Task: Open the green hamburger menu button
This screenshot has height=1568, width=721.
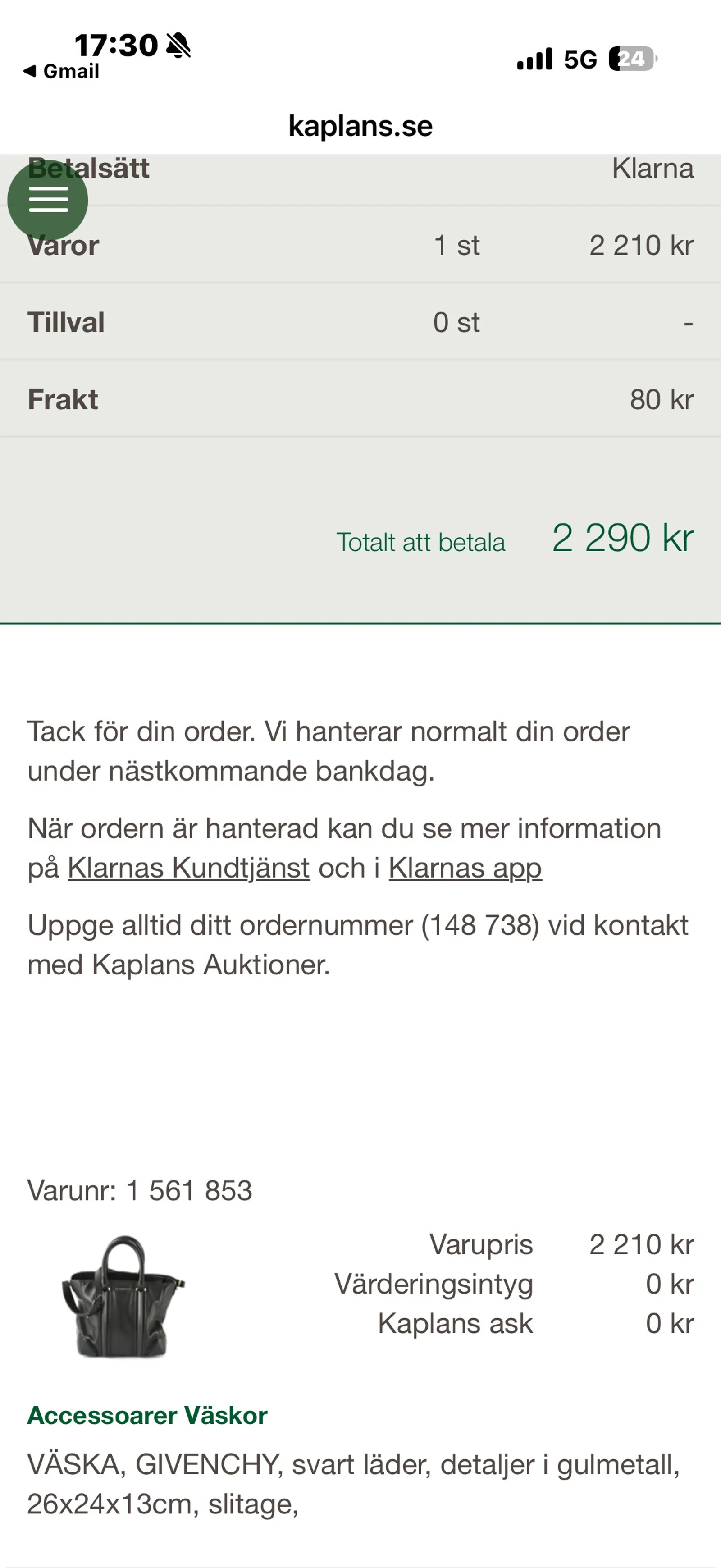Action: click(x=47, y=200)
